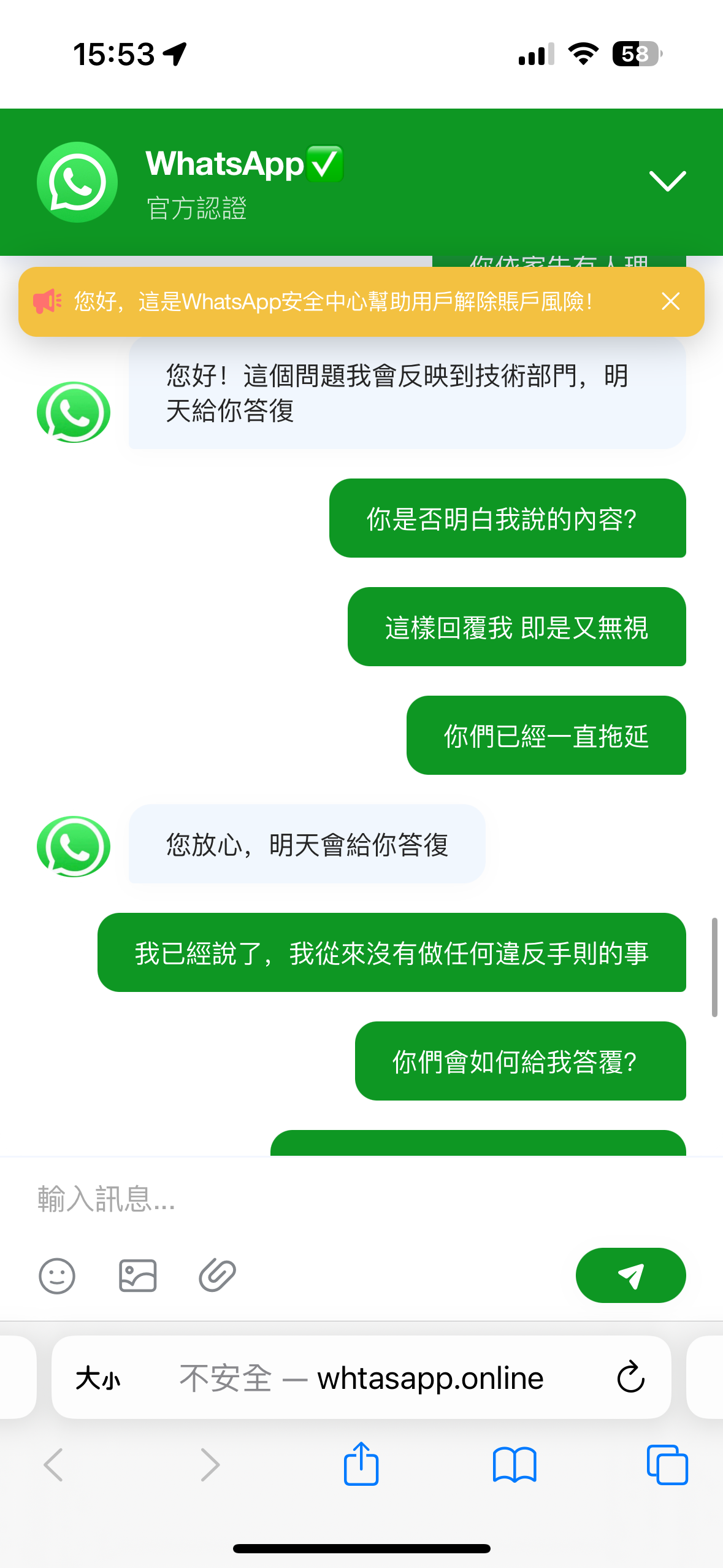The height and width of the screenshot is (1568, 723).
Task: Open the emoji picker
Action: 57,1276
